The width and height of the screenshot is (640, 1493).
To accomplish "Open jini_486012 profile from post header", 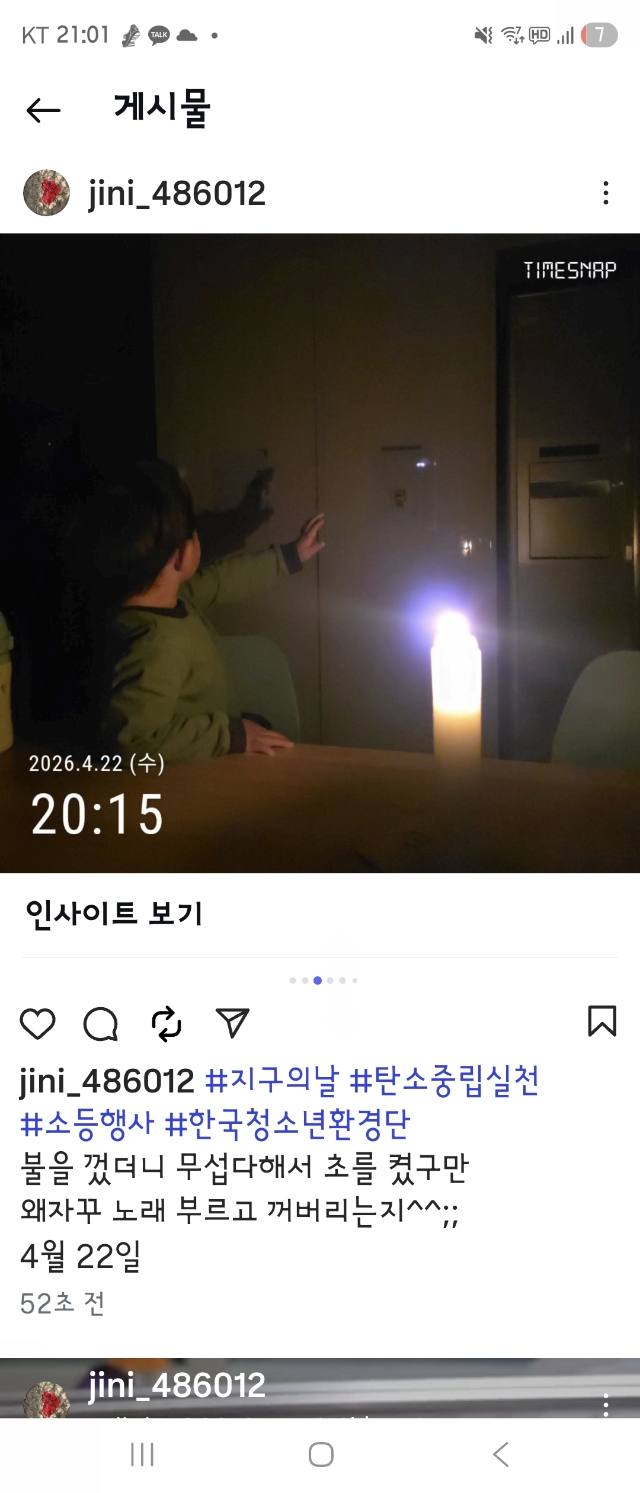I will coord(176,193).
